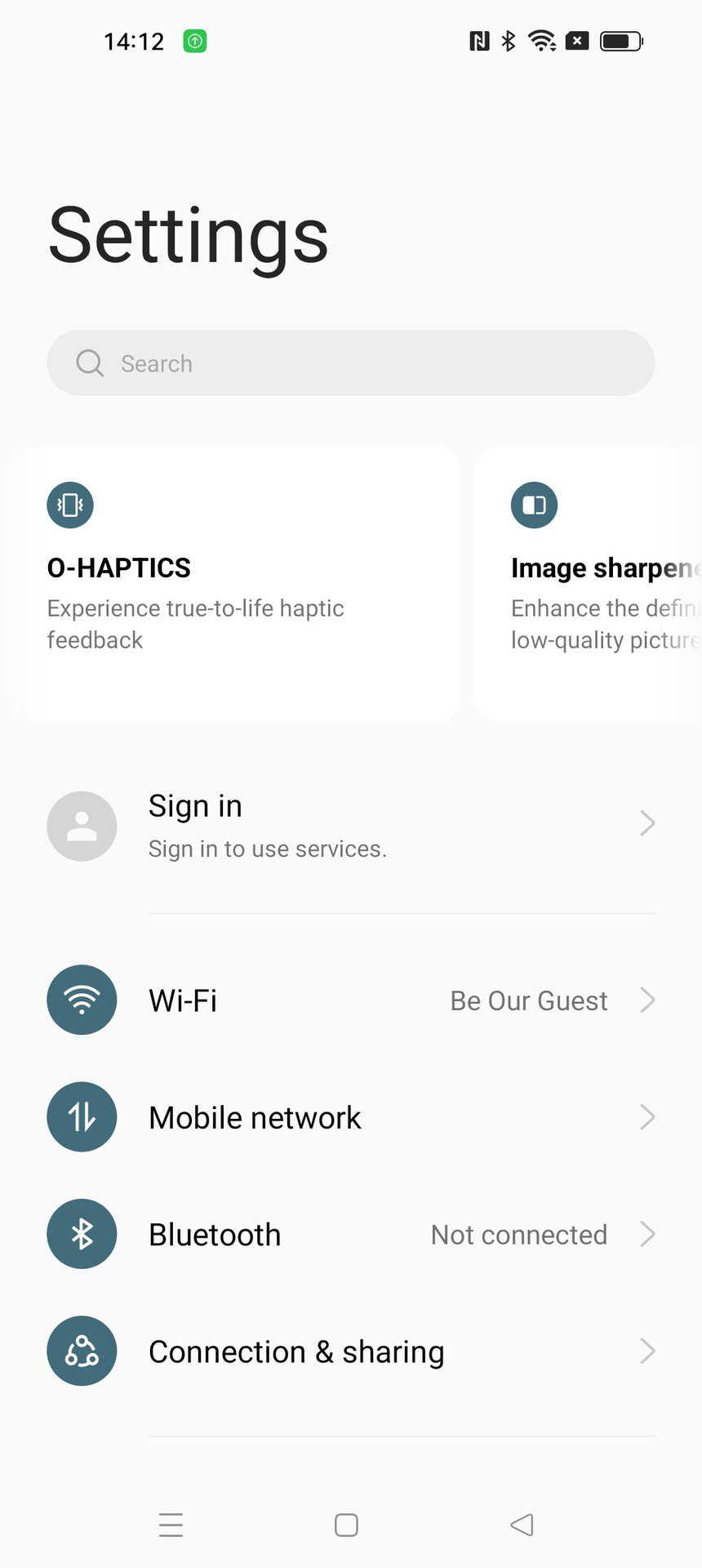
Task: Open Sign in to use services
Action: (x=351, y=825)
